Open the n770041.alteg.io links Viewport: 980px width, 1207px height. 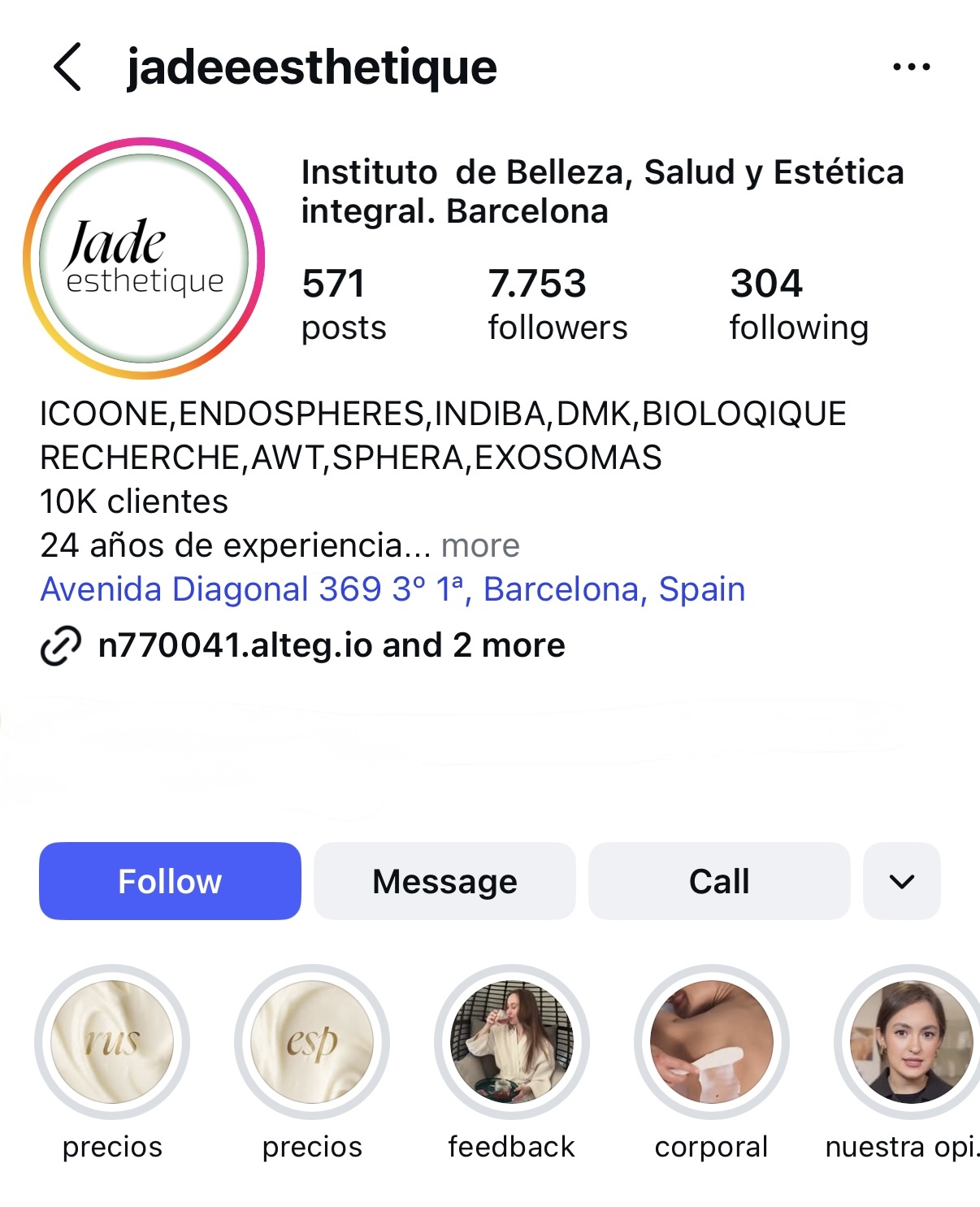point(331,645)
